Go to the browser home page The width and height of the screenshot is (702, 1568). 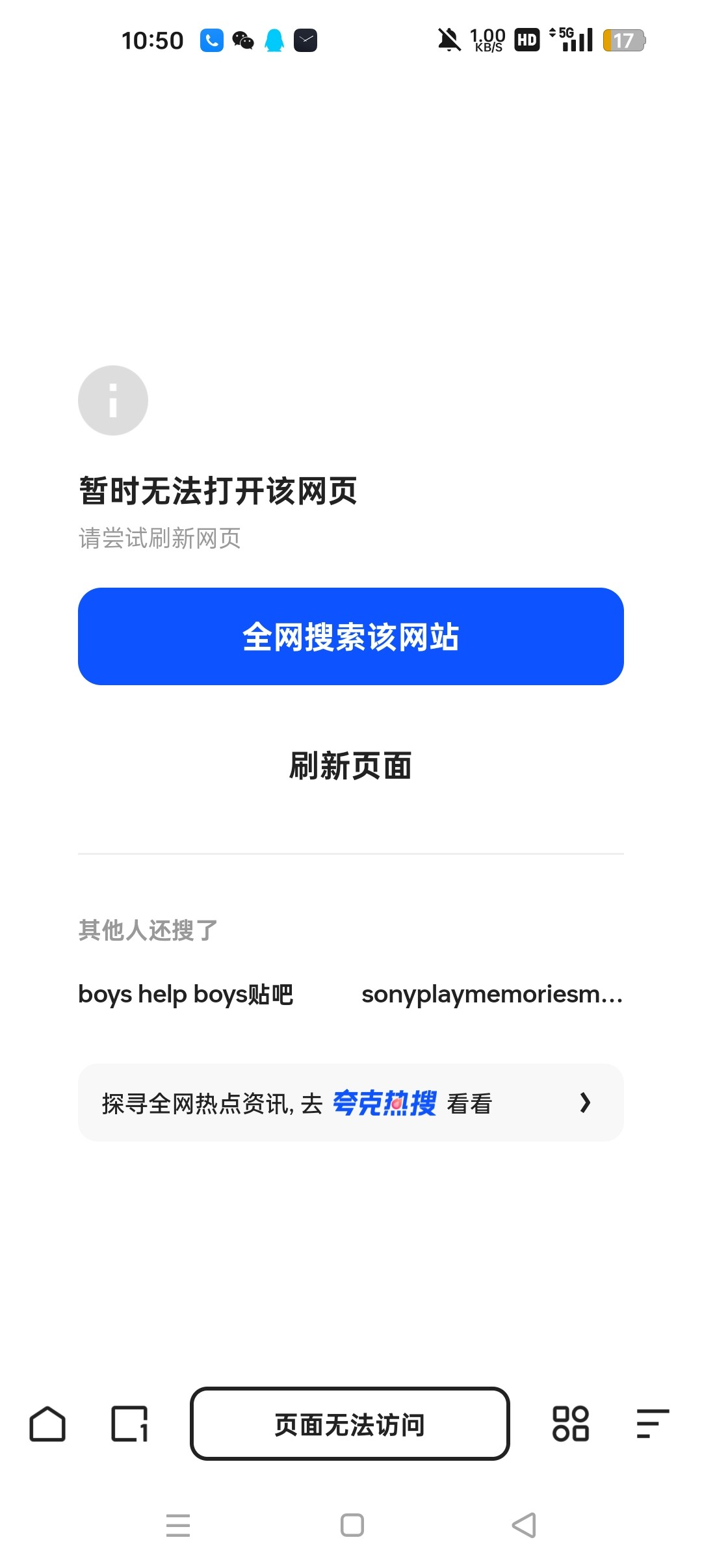[47, 1424]
